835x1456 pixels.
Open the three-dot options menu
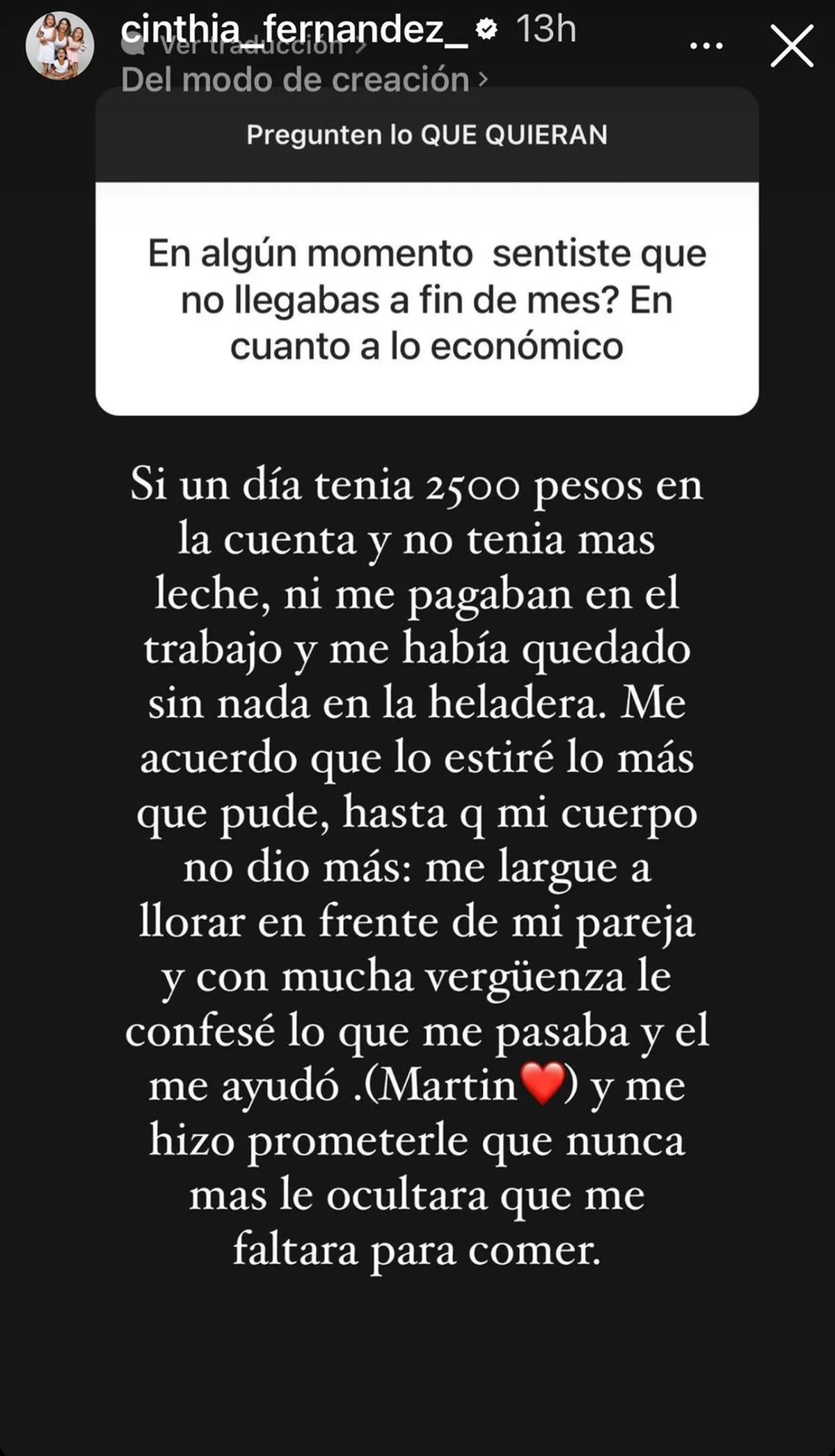[x=706, y=47]
